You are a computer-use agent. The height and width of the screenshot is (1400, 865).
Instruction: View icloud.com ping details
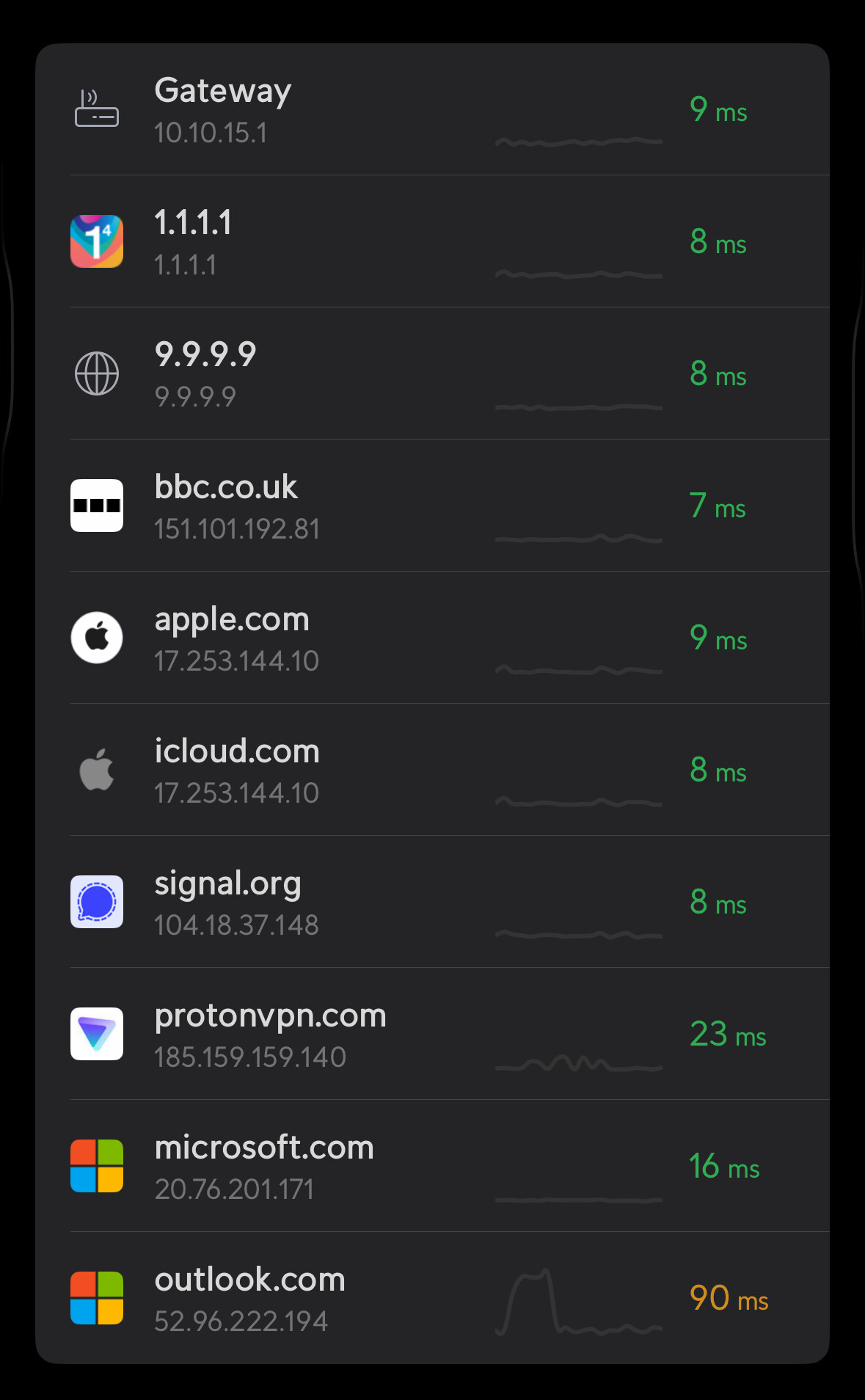click(432, 770)
